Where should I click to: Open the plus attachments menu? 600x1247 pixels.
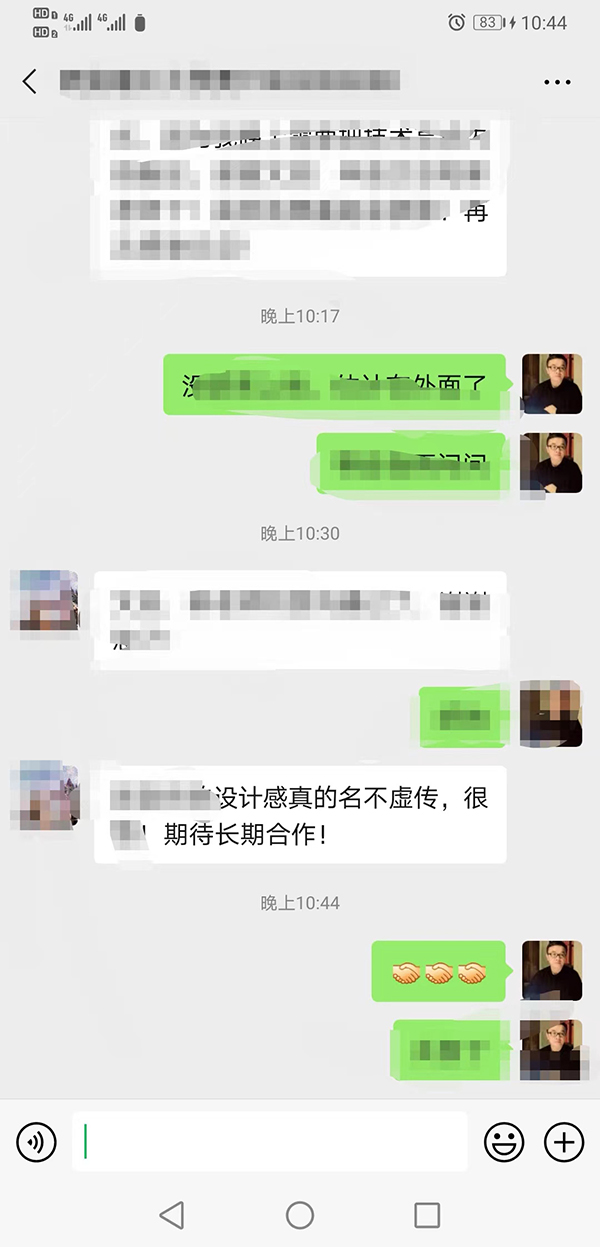tap(564, 1141)
